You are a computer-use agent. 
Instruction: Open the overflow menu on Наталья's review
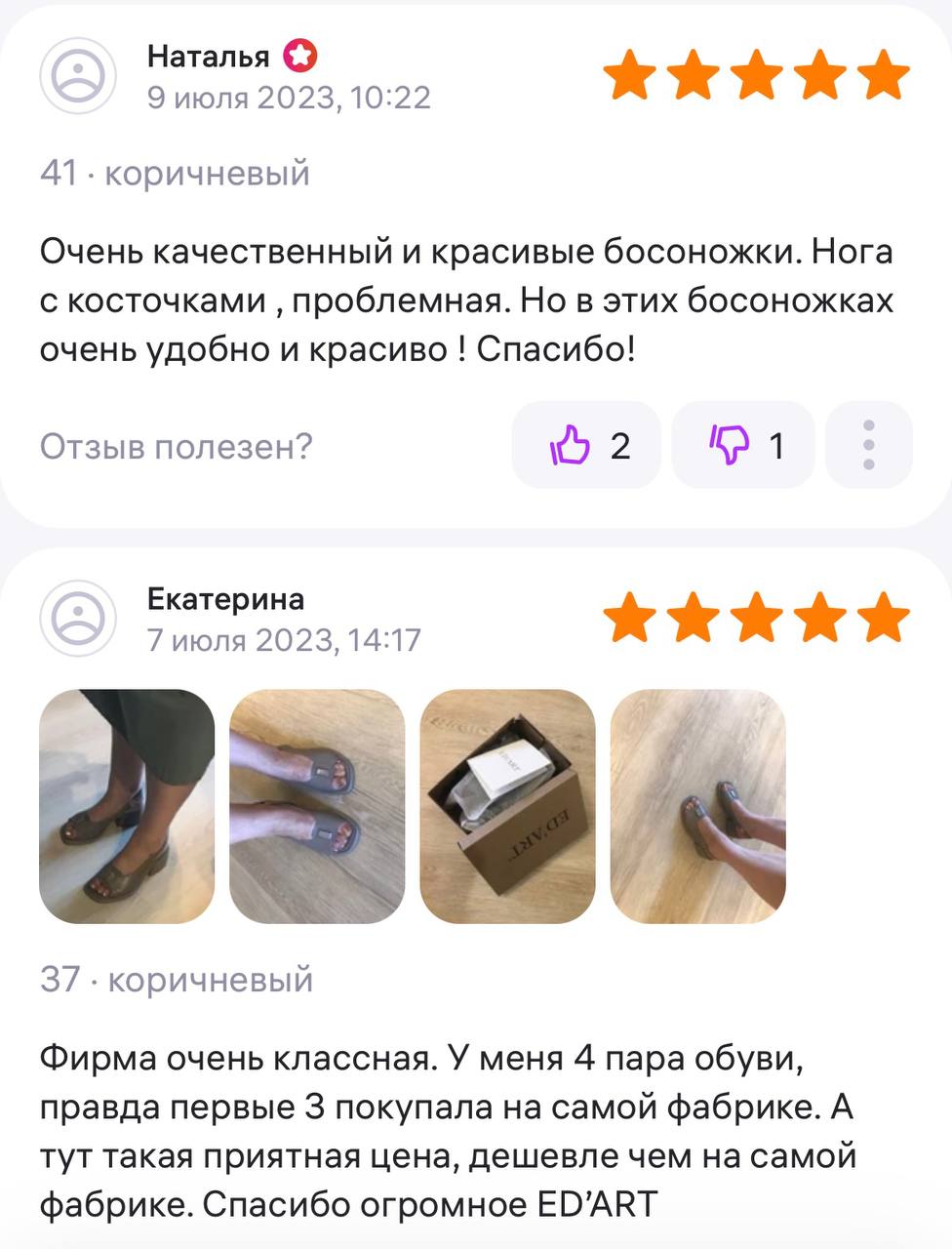tap(868, 446)
